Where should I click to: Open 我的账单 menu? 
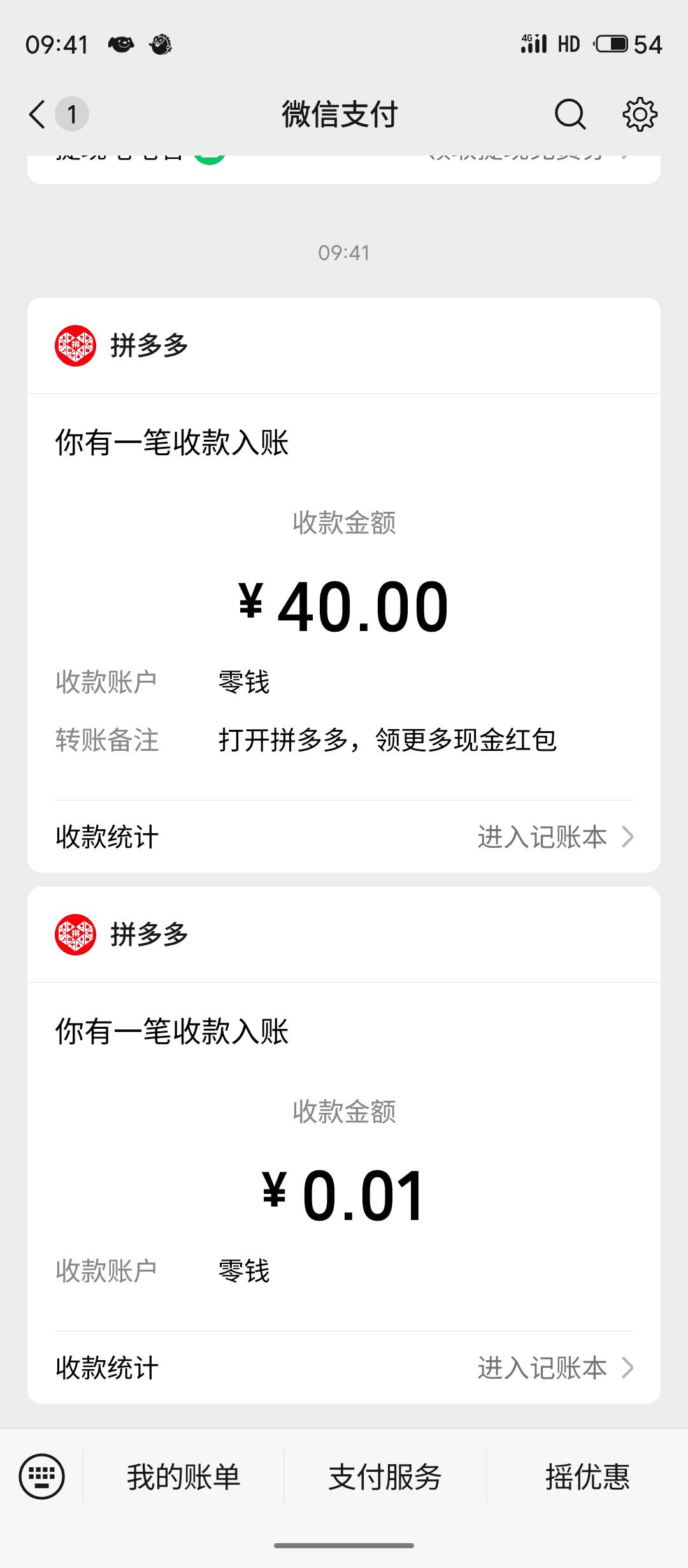(x=183, y=1476)
